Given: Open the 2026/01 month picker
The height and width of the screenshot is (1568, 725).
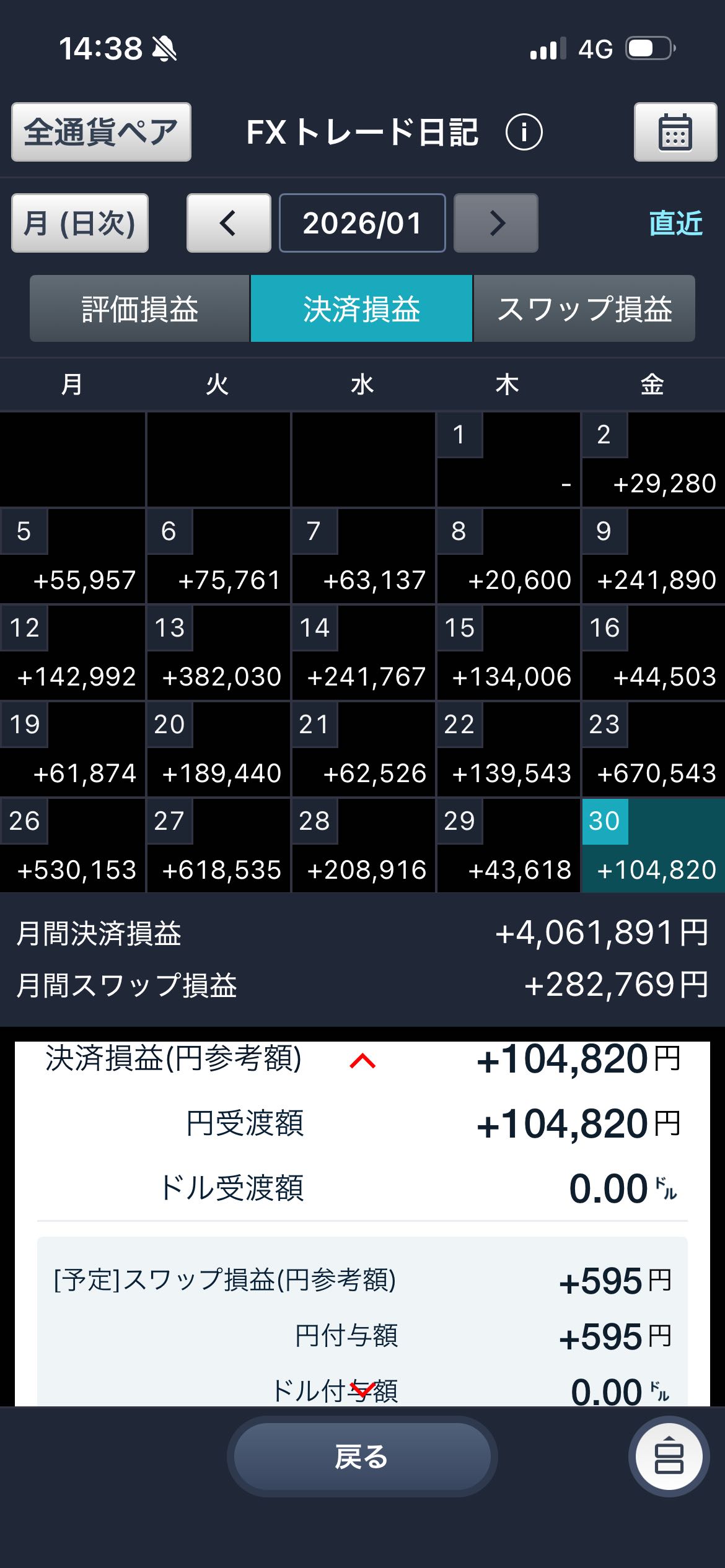Looking at the screenshot, I should tap(362, 223).
